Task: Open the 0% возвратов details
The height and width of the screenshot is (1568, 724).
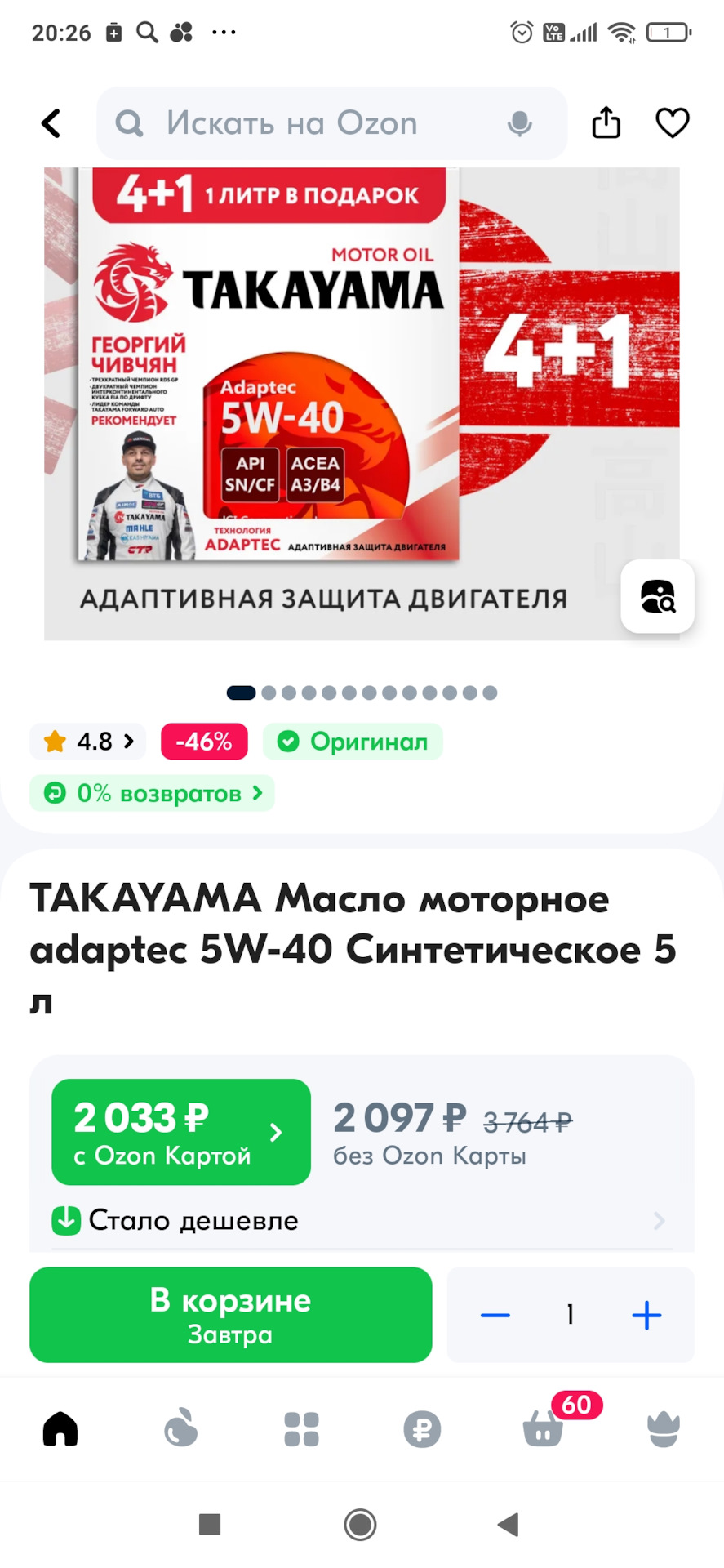Action: pyautogui.click(x=151, y=792)
